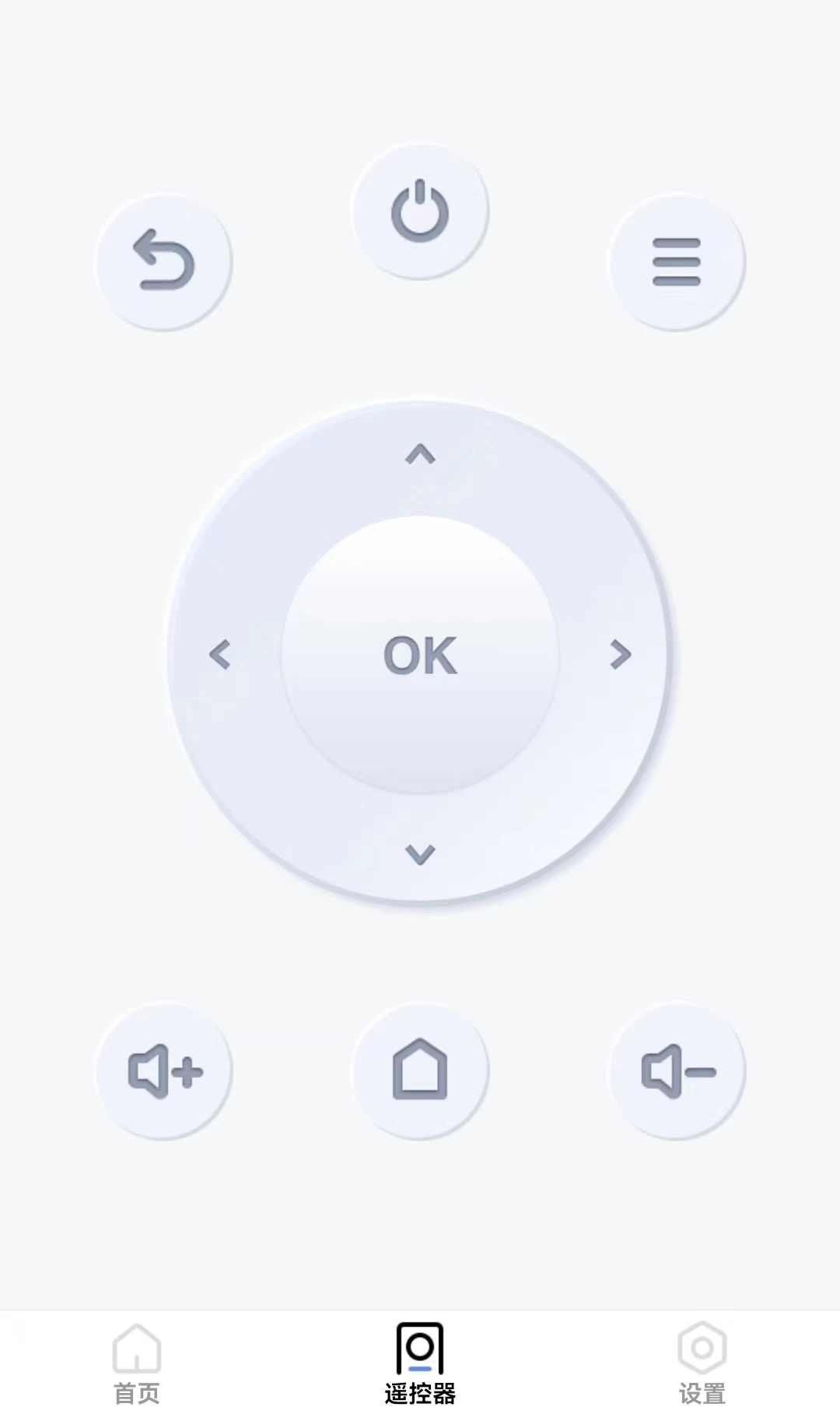Confirm with the OK button
The image size is (840, 1414).
[x=420, y=654]
